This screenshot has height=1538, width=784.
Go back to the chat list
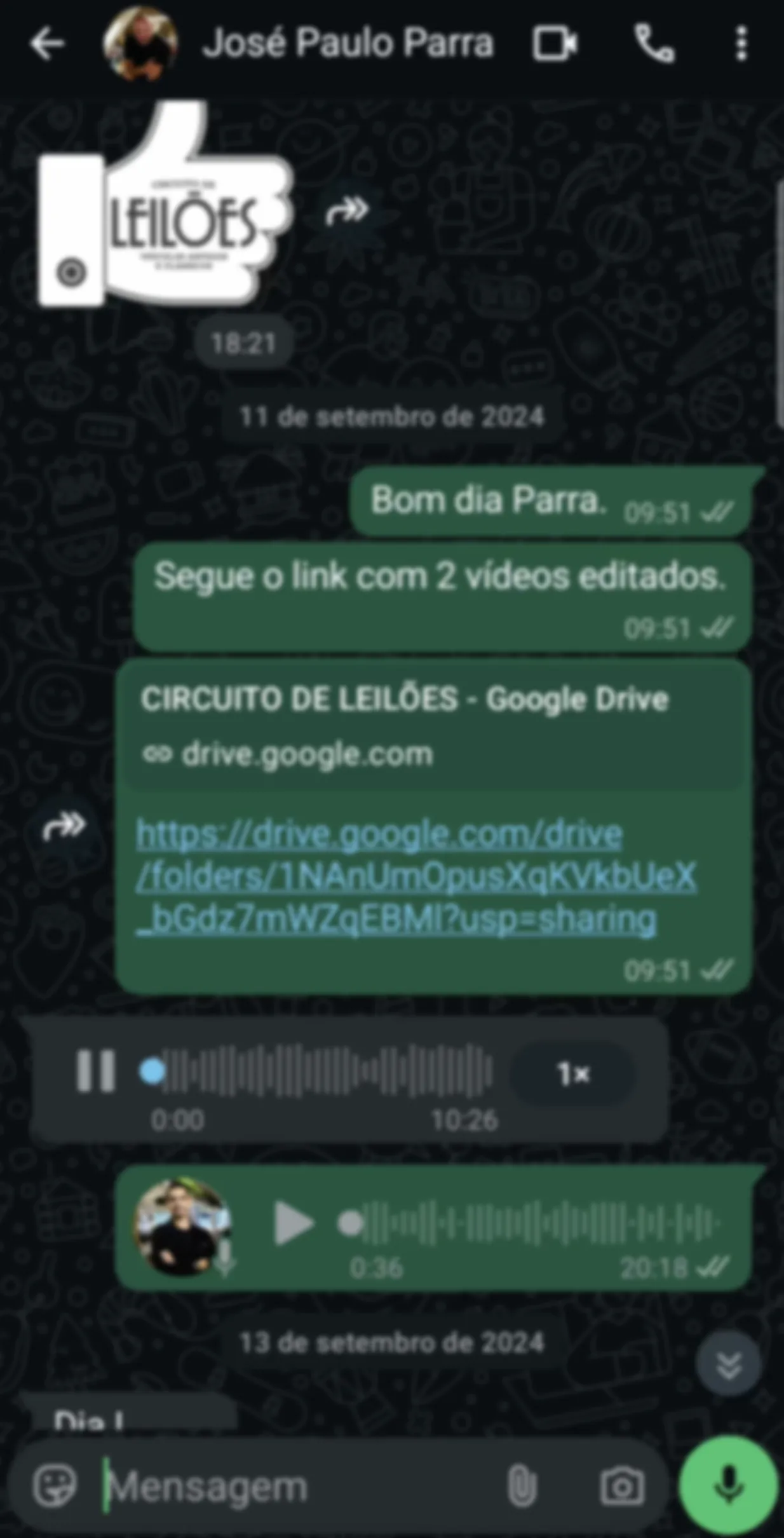pyautogui.click(x=46, y=44)
